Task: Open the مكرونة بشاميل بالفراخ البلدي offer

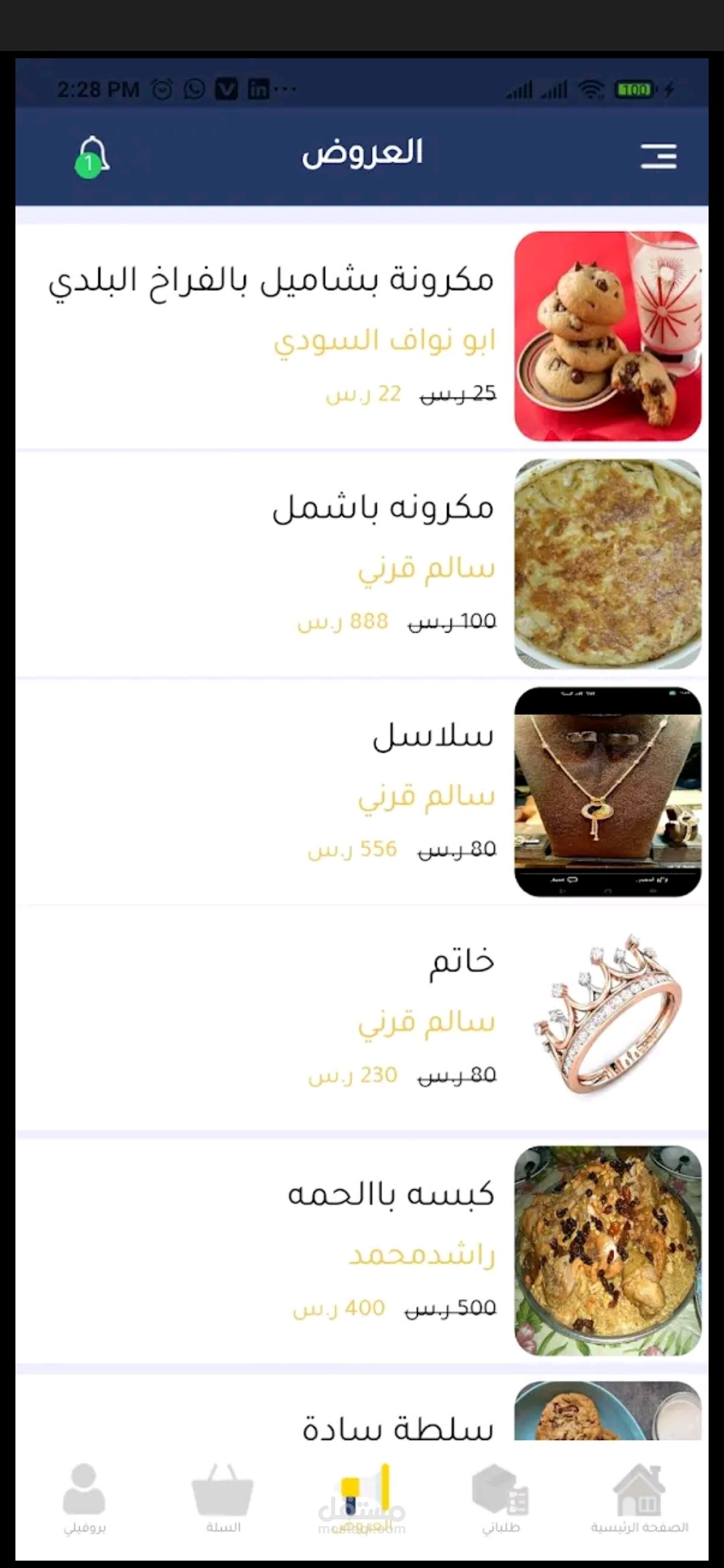Action: click(x=362, y=336)
